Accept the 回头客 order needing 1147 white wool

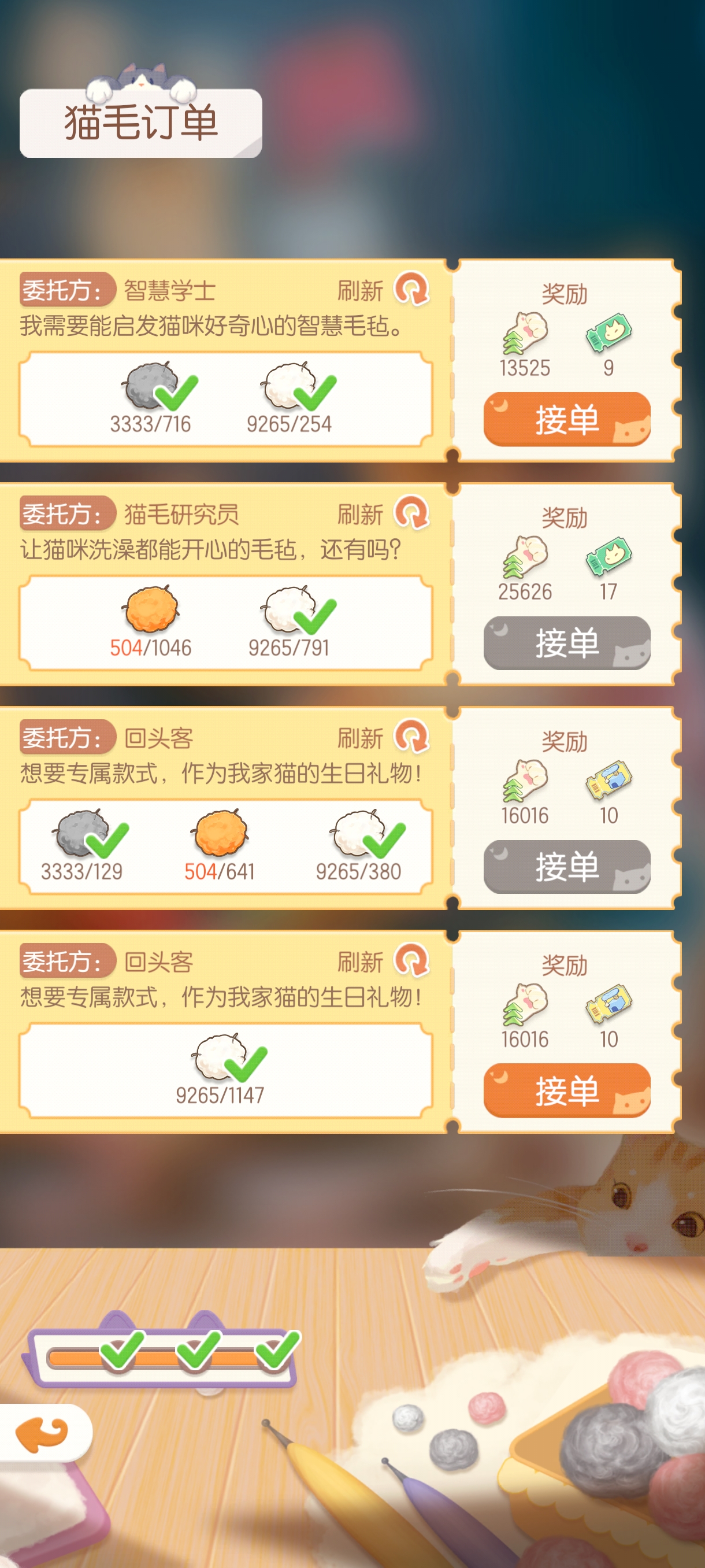point(566,1091)
